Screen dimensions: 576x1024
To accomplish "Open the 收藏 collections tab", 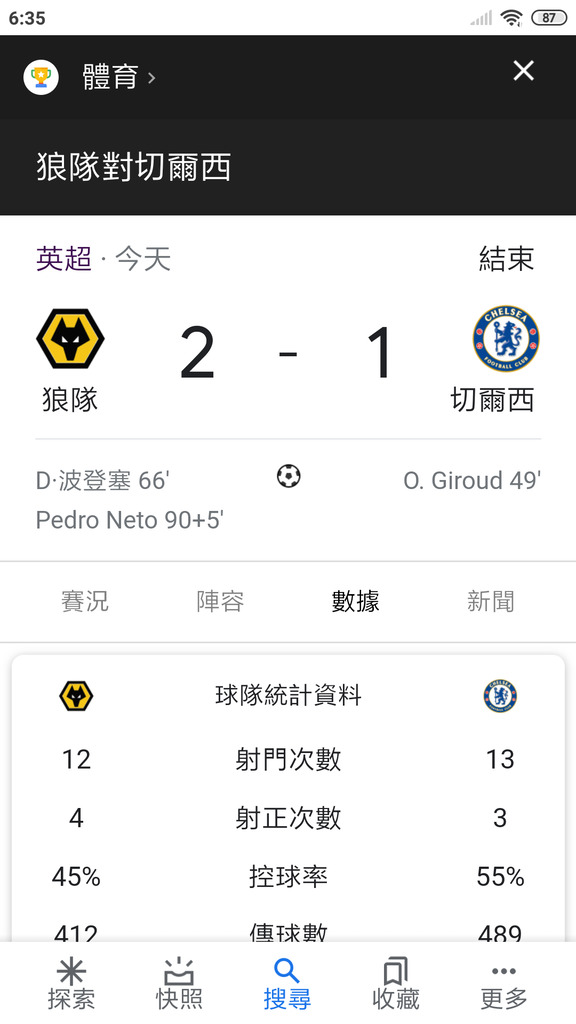I will pos(396,984).
